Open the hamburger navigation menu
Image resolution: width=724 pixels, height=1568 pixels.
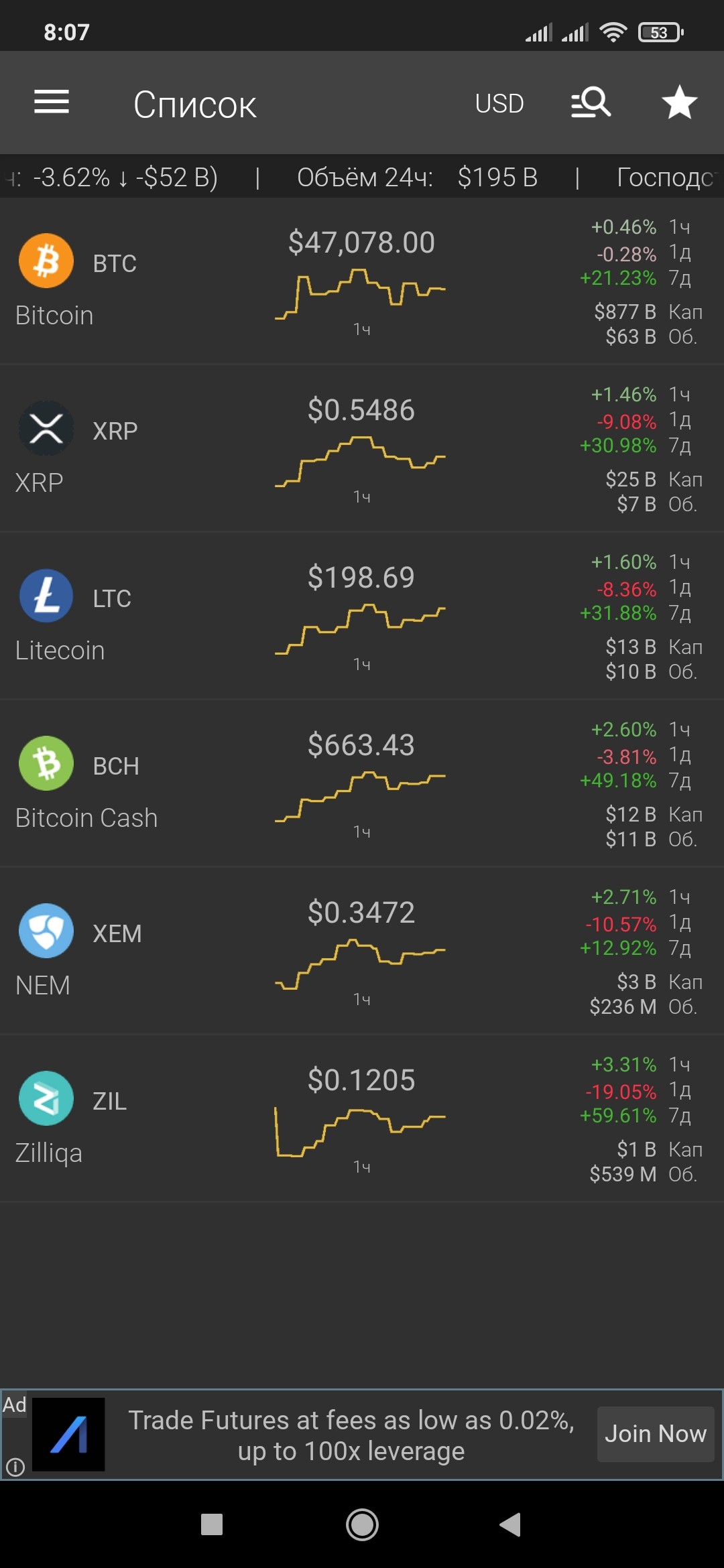[52, 103]
